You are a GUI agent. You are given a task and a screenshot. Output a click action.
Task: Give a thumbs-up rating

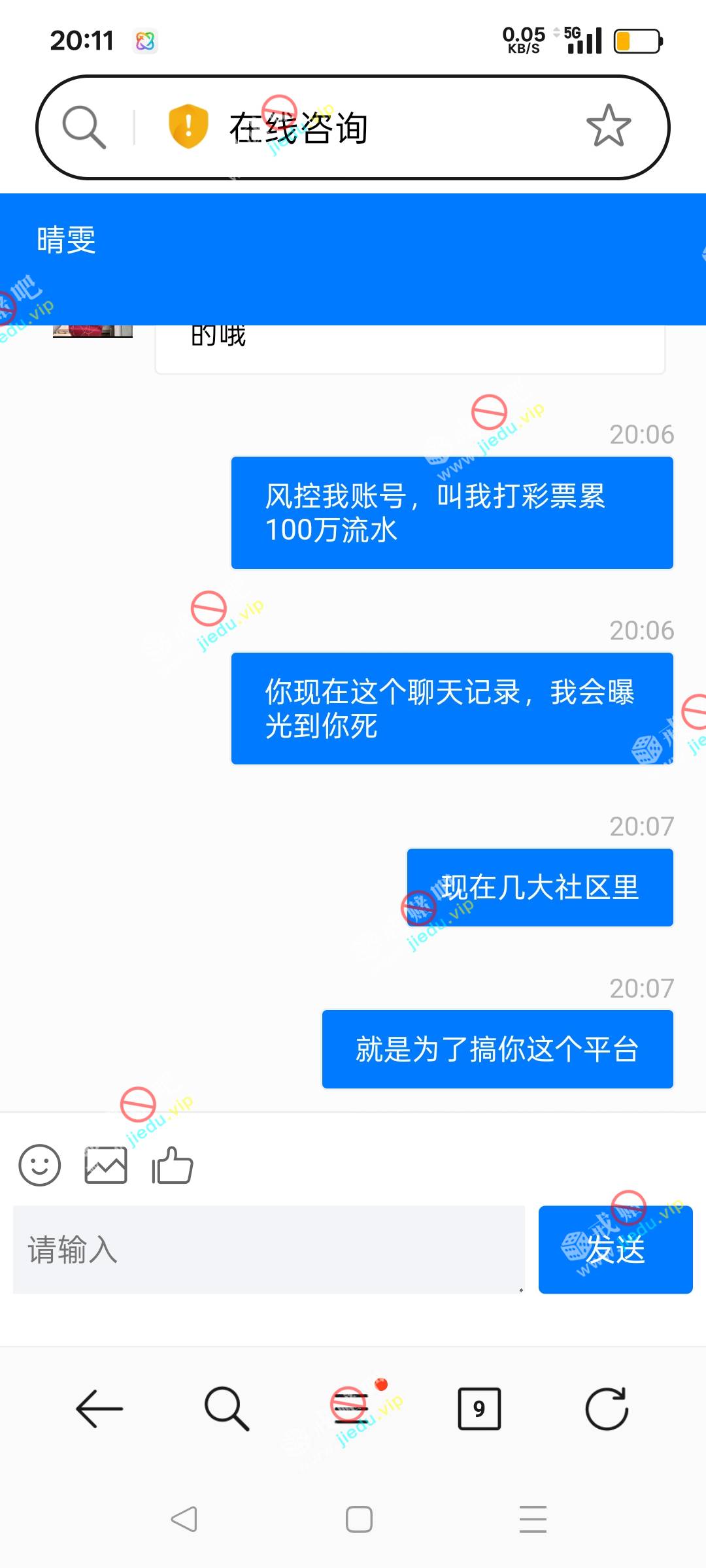tap(173, 1165)
